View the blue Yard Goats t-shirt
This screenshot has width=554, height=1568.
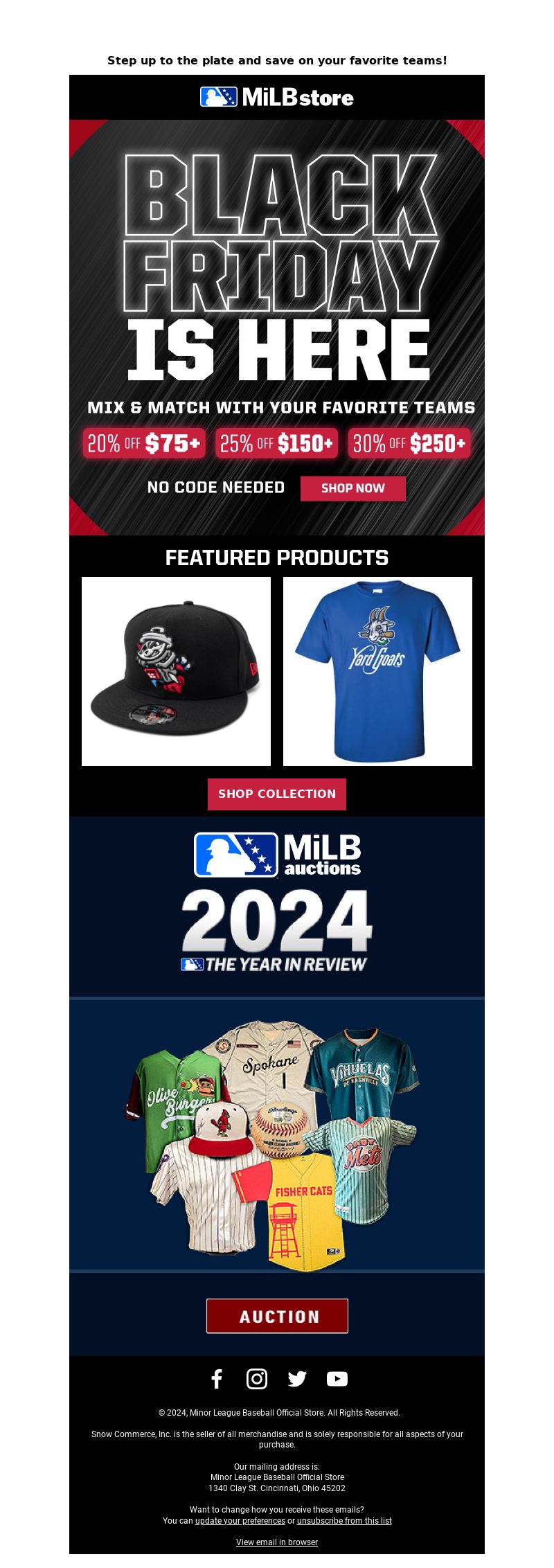[377, 671]
